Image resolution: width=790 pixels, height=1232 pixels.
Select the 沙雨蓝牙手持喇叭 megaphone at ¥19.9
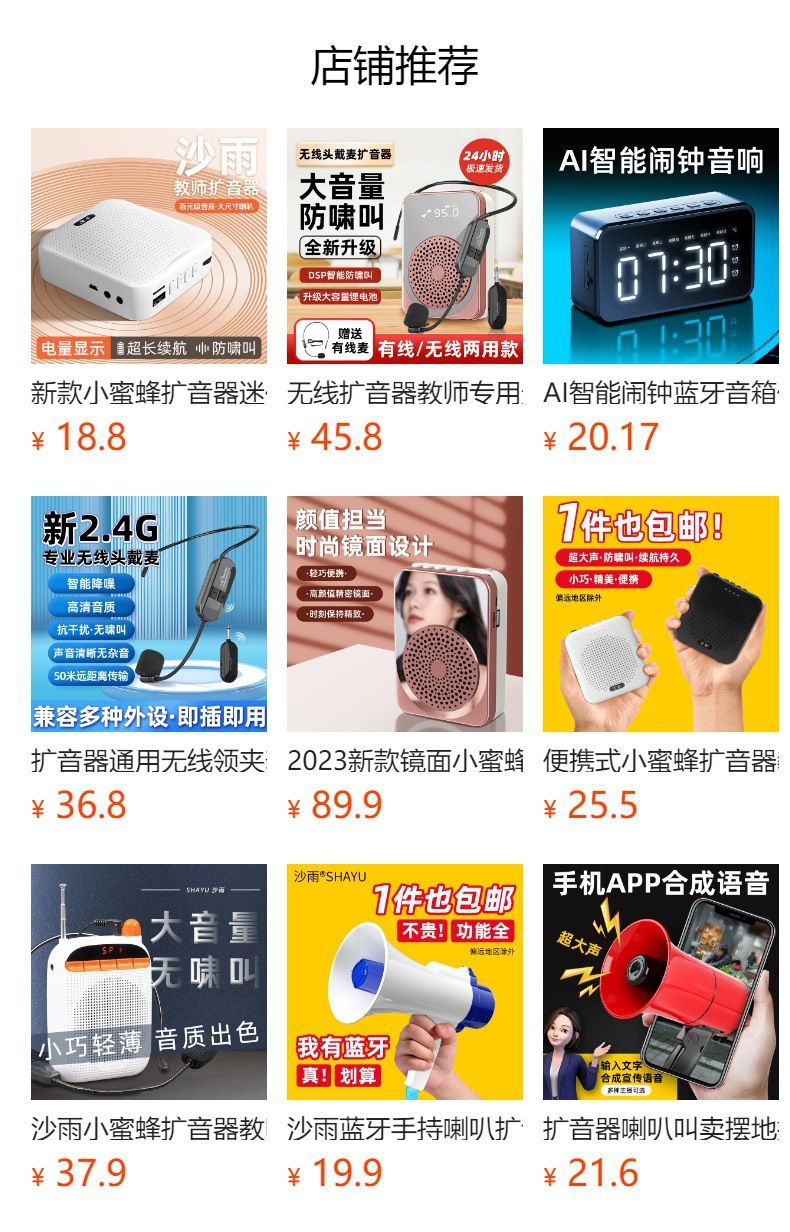[405, 982]
